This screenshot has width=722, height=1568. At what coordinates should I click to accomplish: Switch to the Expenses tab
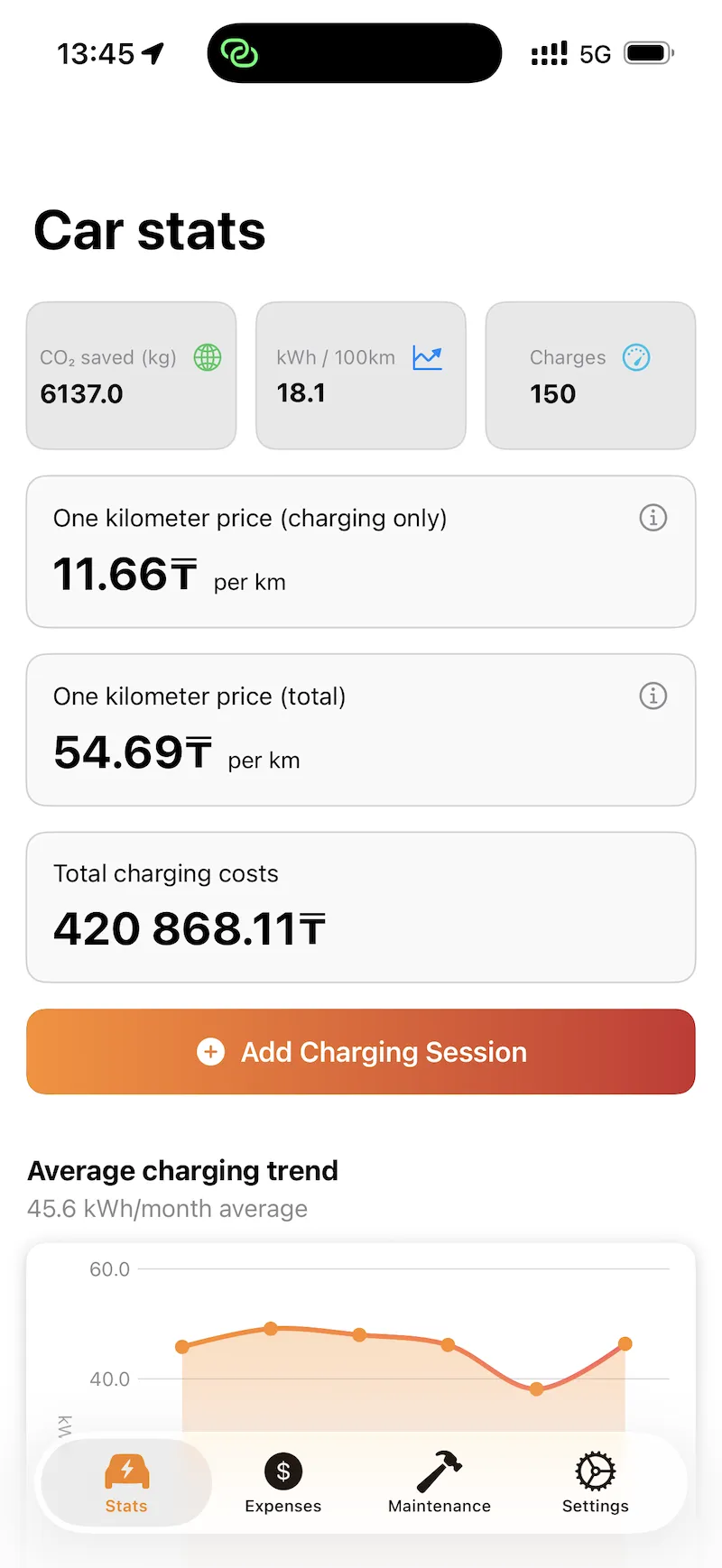(x=282, y=1482)
